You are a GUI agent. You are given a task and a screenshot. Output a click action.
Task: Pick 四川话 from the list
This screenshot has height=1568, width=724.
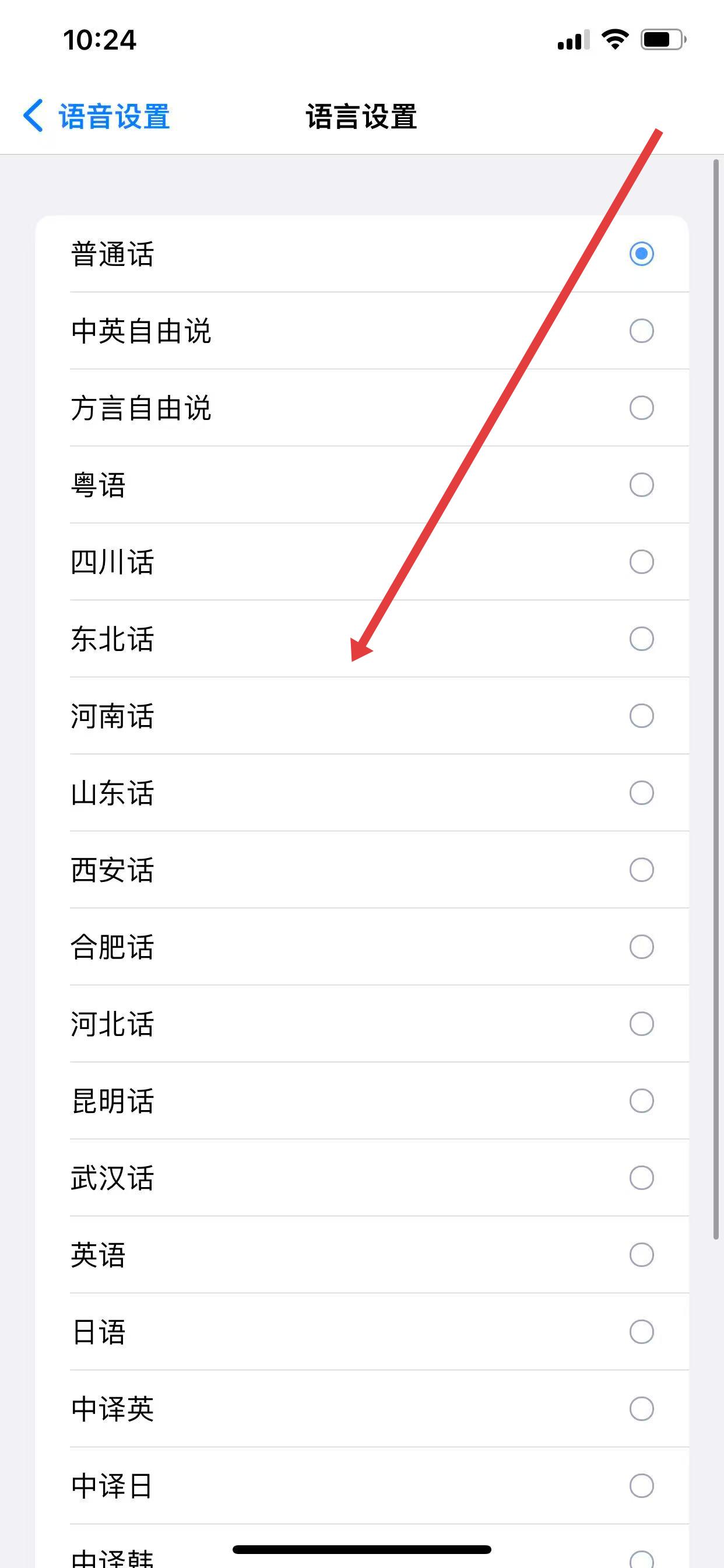tap(362, 562)
